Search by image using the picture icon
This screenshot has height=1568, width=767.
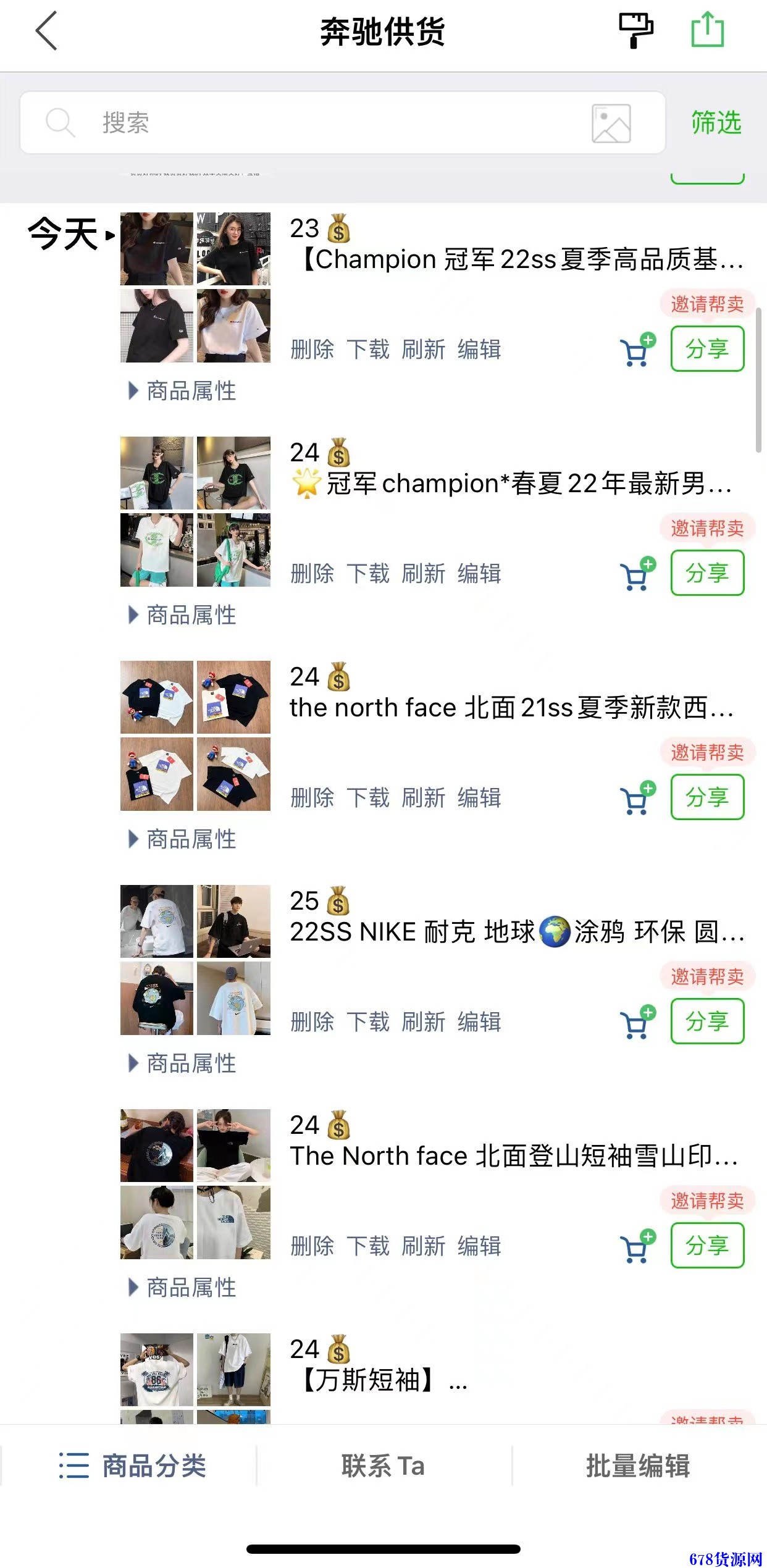pos(611,123)
